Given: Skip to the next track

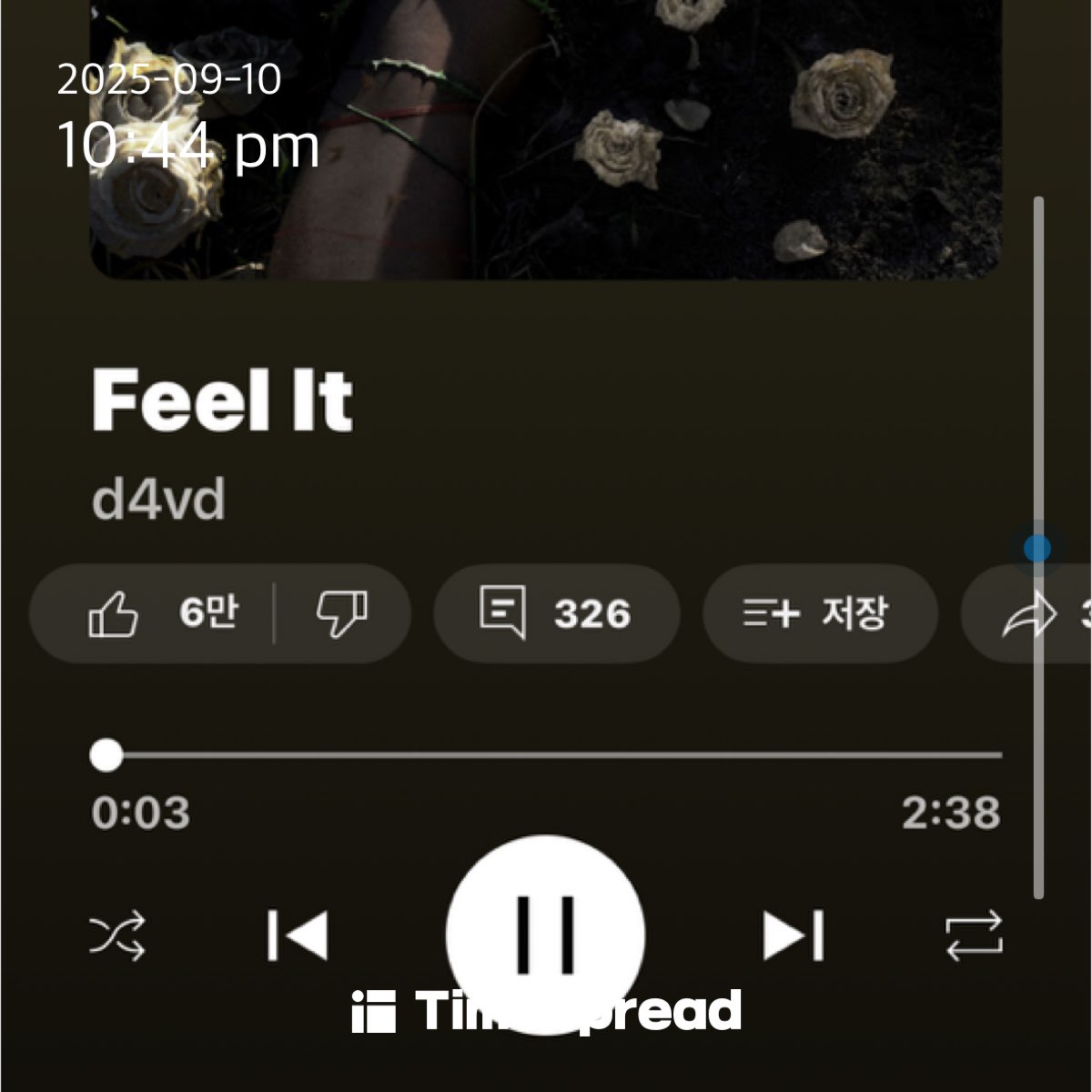Looking at the screenshot, I should tap(794, 935).
